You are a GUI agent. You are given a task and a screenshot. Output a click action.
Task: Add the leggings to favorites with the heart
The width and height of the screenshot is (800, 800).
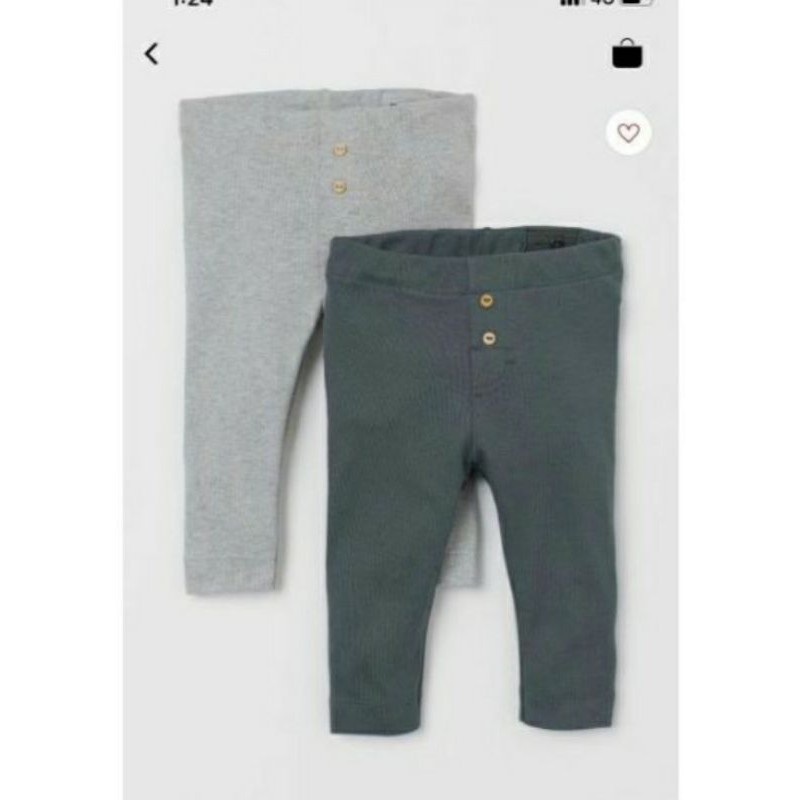pos(629,131)
